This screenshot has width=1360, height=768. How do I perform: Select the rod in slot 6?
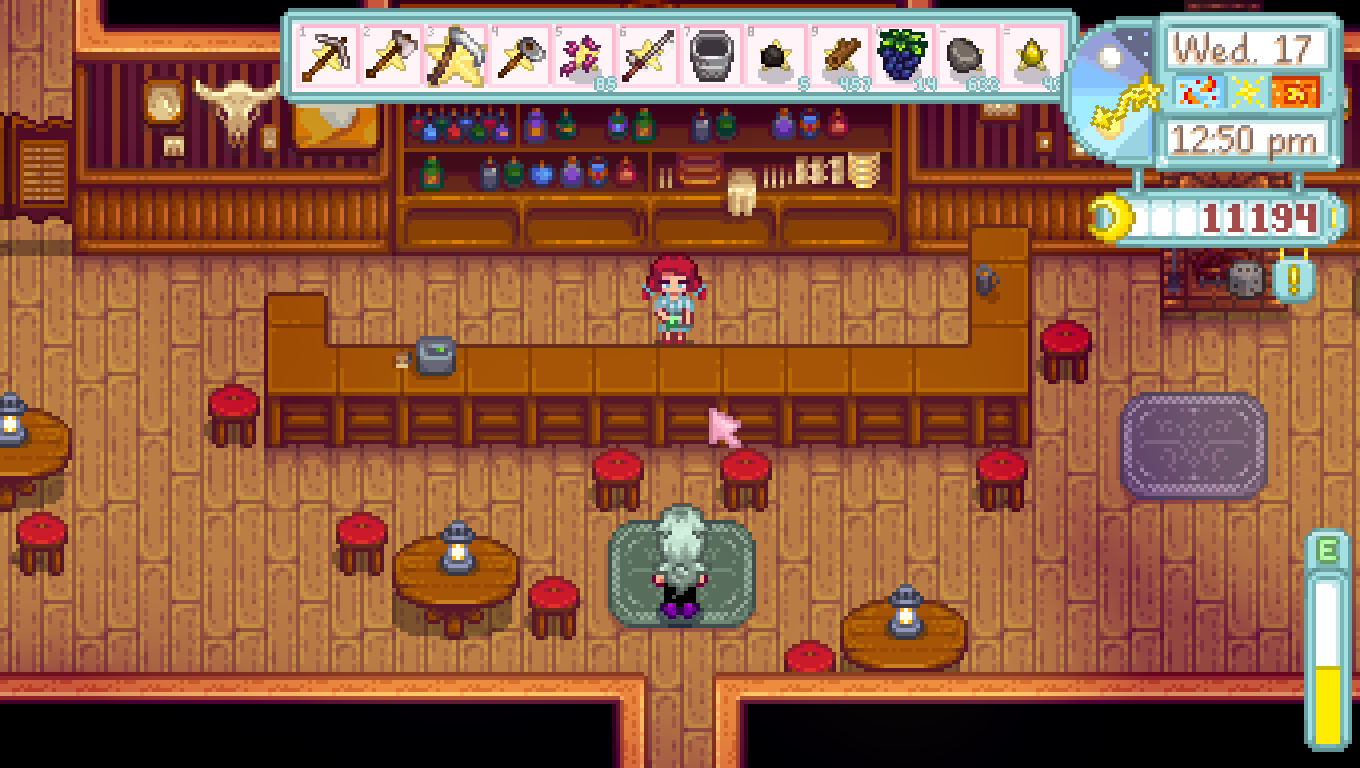coord(646,57)
